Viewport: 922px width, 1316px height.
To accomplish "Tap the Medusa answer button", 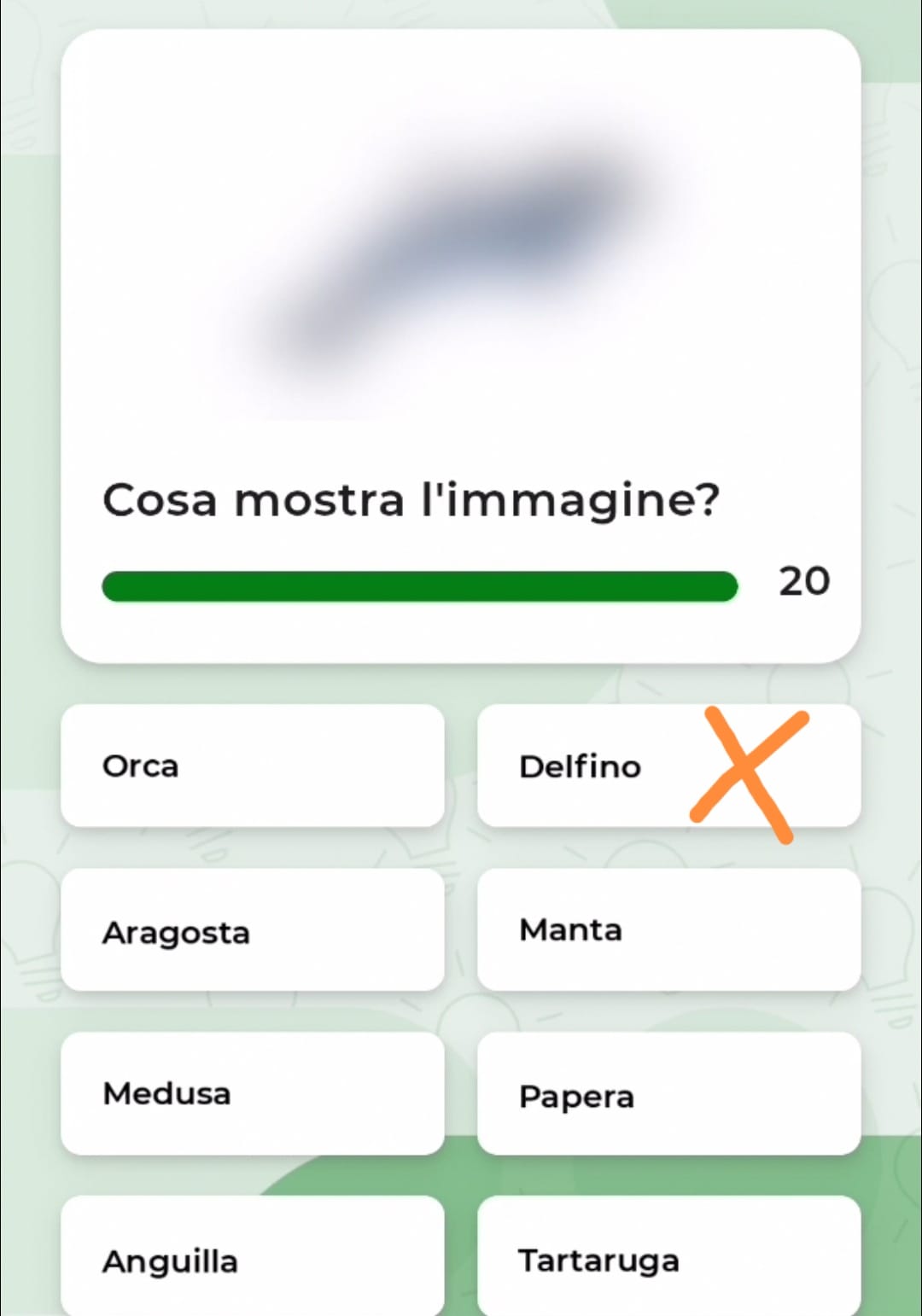I will pyautogui.click(x=252, y=1094).
